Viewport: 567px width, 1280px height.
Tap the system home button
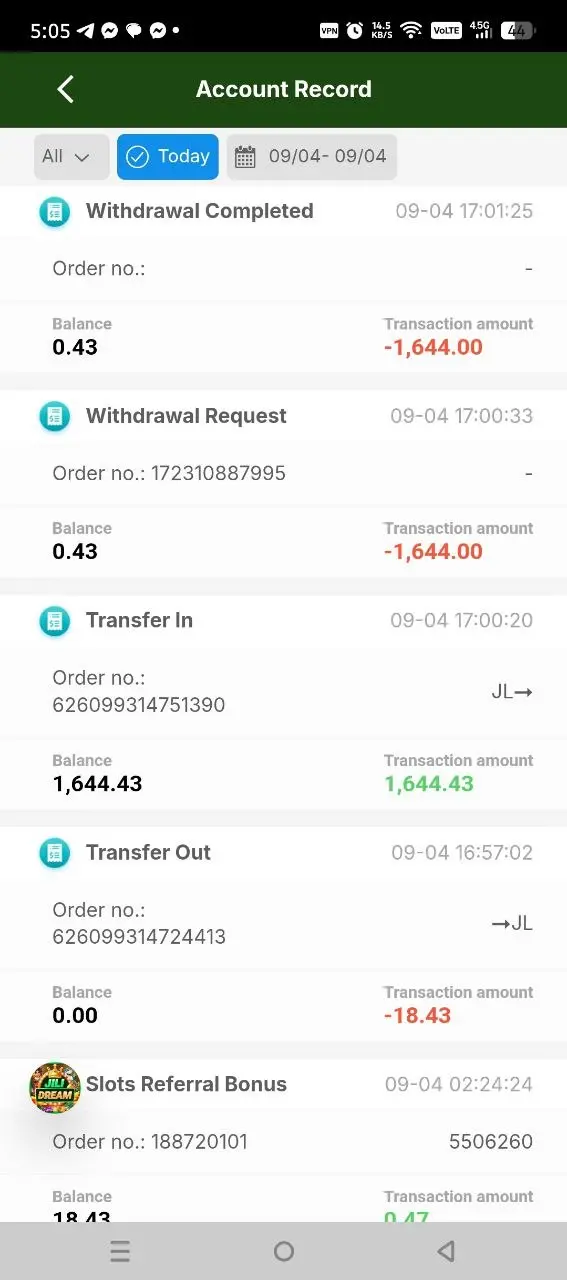(x=284, y=1251)
